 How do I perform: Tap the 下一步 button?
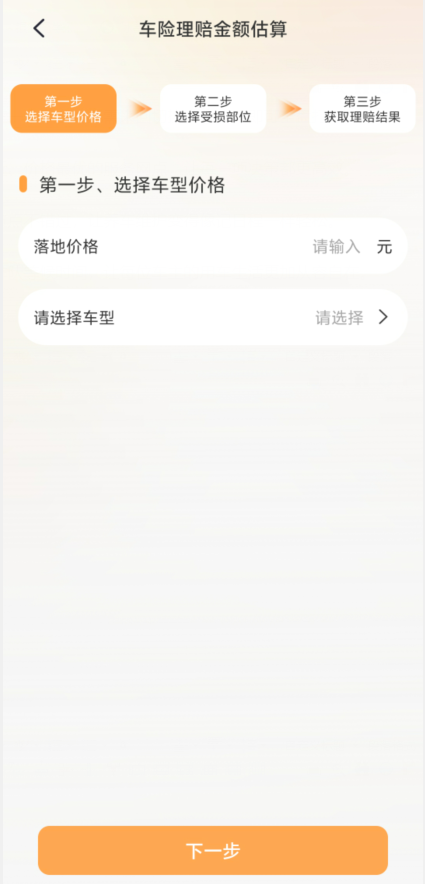tap(212, 850)
